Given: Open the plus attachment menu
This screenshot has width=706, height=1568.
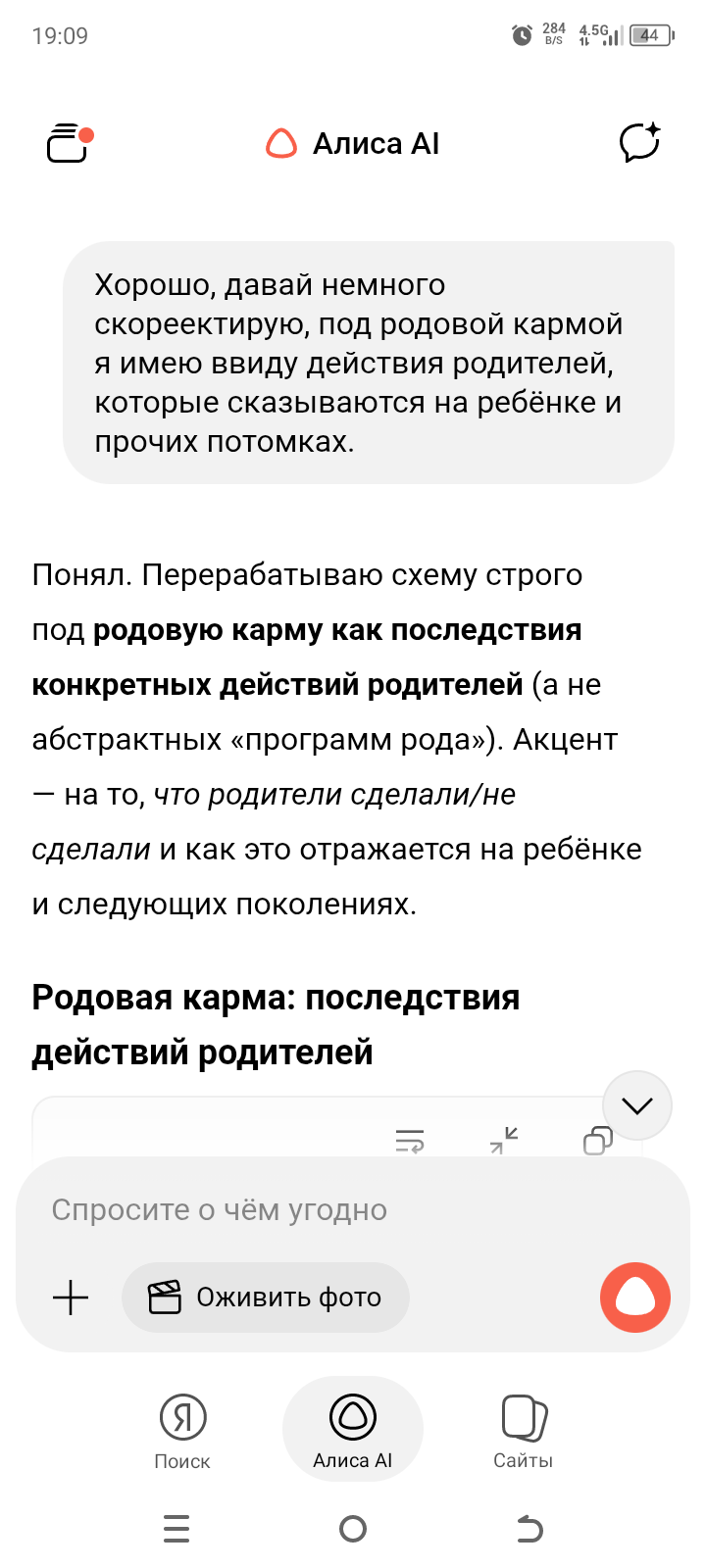Looking at the screenshot, I should (70, 1298).
